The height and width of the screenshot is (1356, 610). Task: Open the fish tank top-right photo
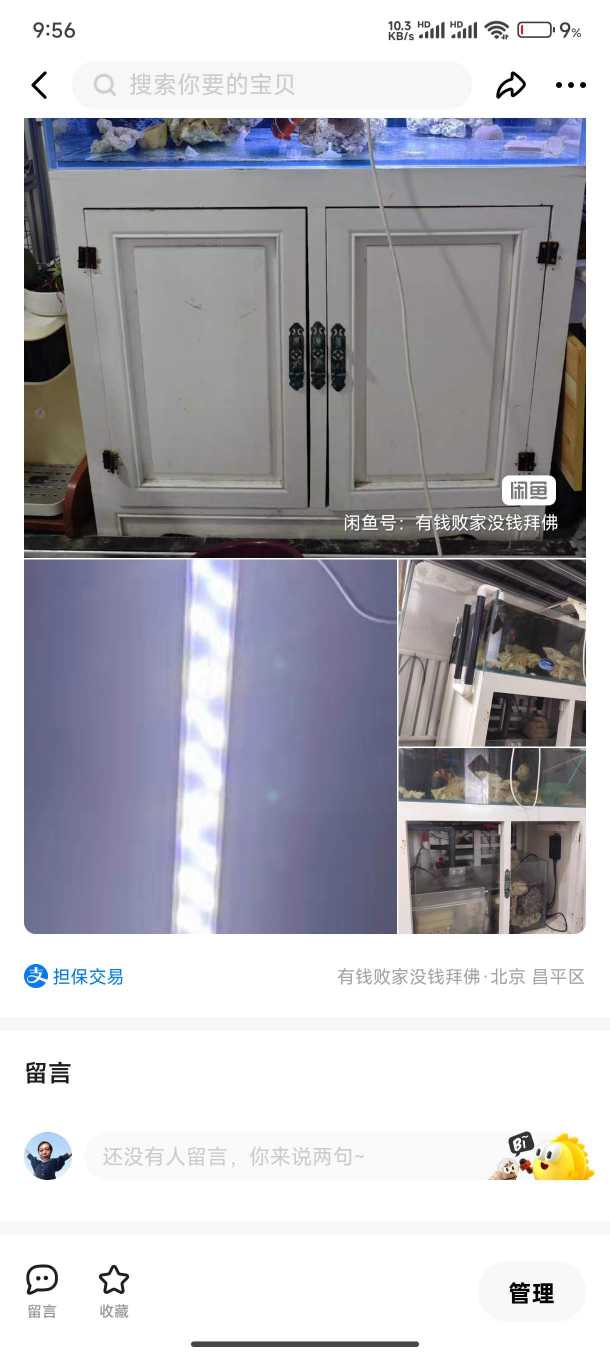click(492, 652)
